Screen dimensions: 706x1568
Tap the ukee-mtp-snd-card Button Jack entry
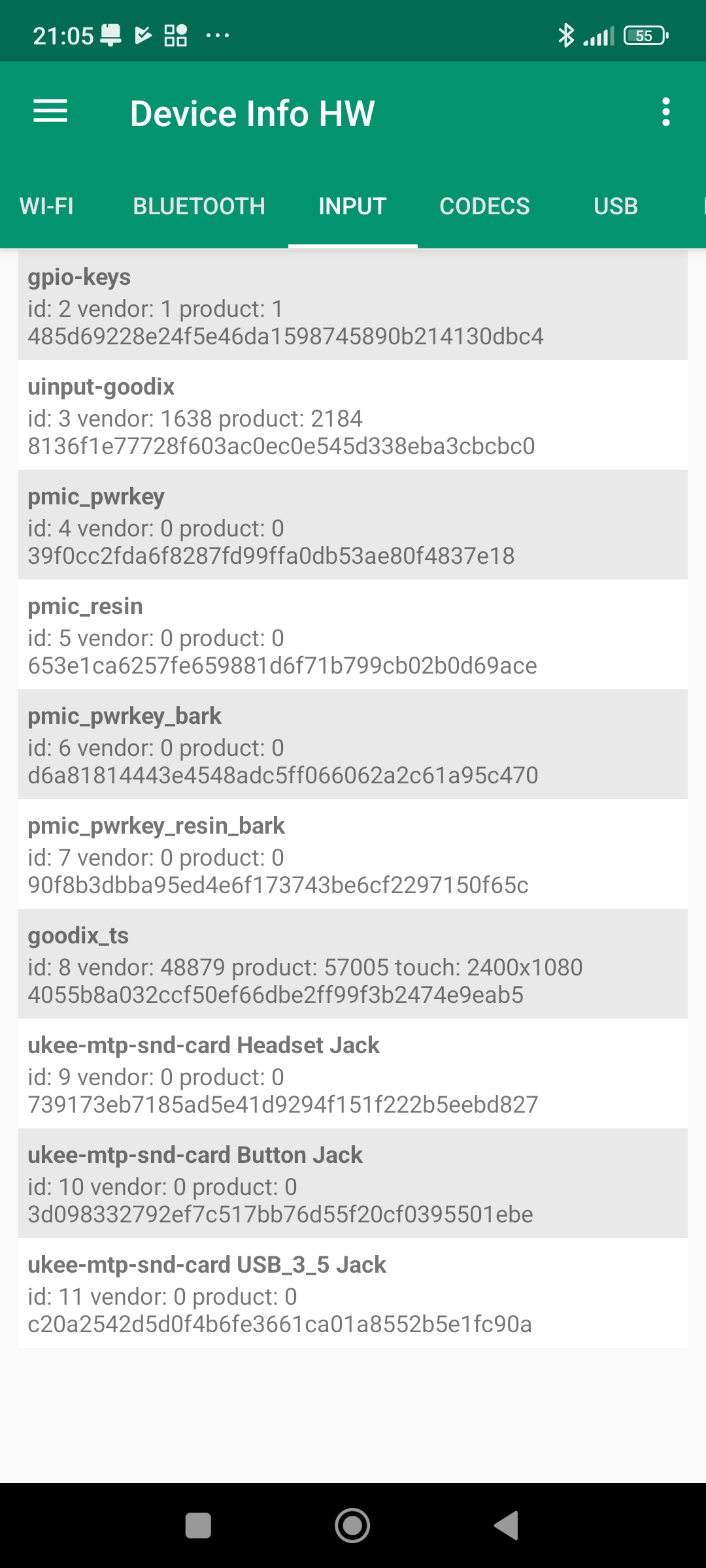coord(352,1184)
